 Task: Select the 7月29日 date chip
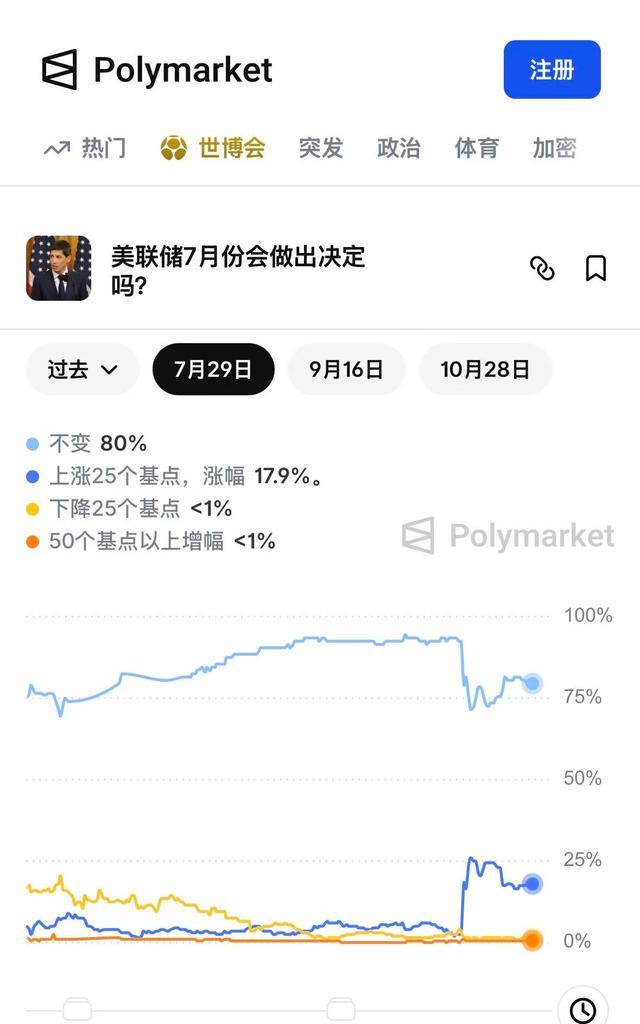[214, 370]
